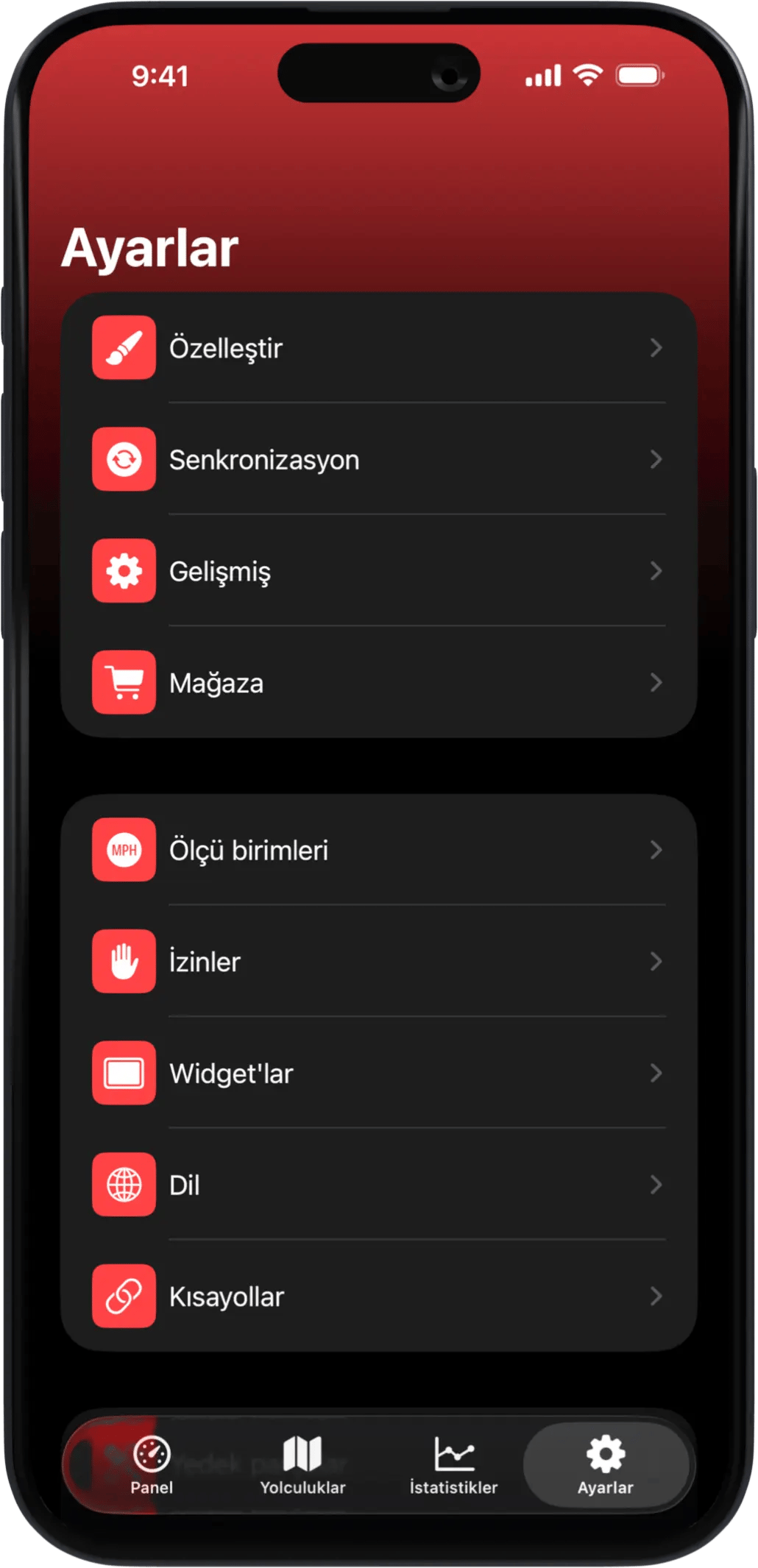Open the Kısayollar row
This screenshot has height=1568, width=758.
pyautogui.click(x=378, y=1296)
